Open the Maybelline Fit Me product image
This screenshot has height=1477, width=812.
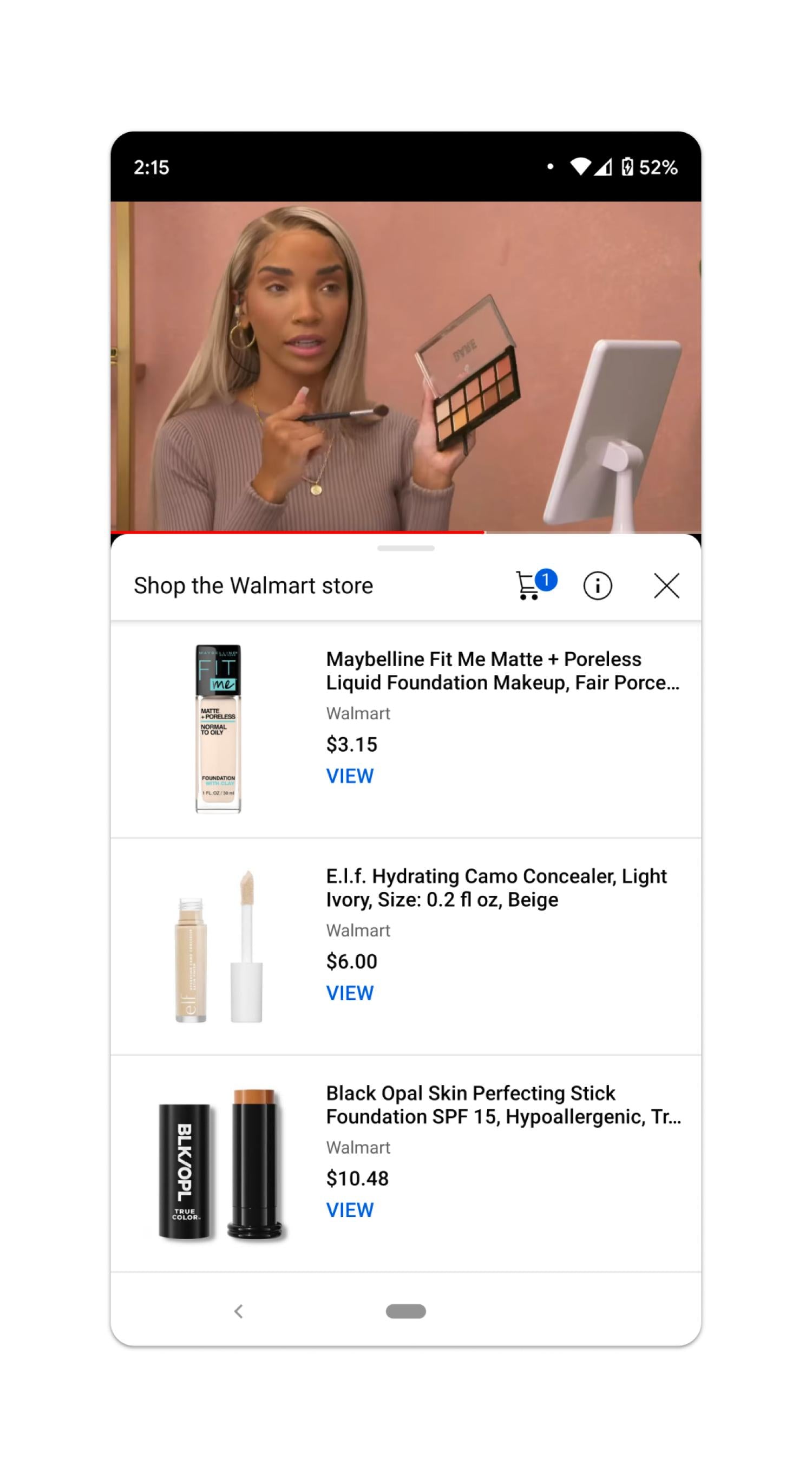tap(218, 728)
